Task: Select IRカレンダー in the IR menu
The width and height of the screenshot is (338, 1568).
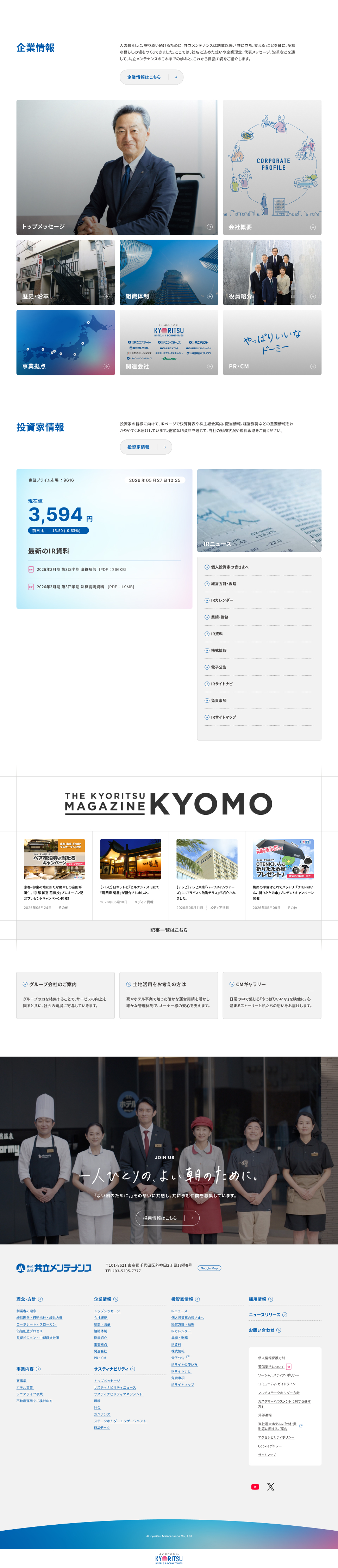Action: tap(259, 600)
